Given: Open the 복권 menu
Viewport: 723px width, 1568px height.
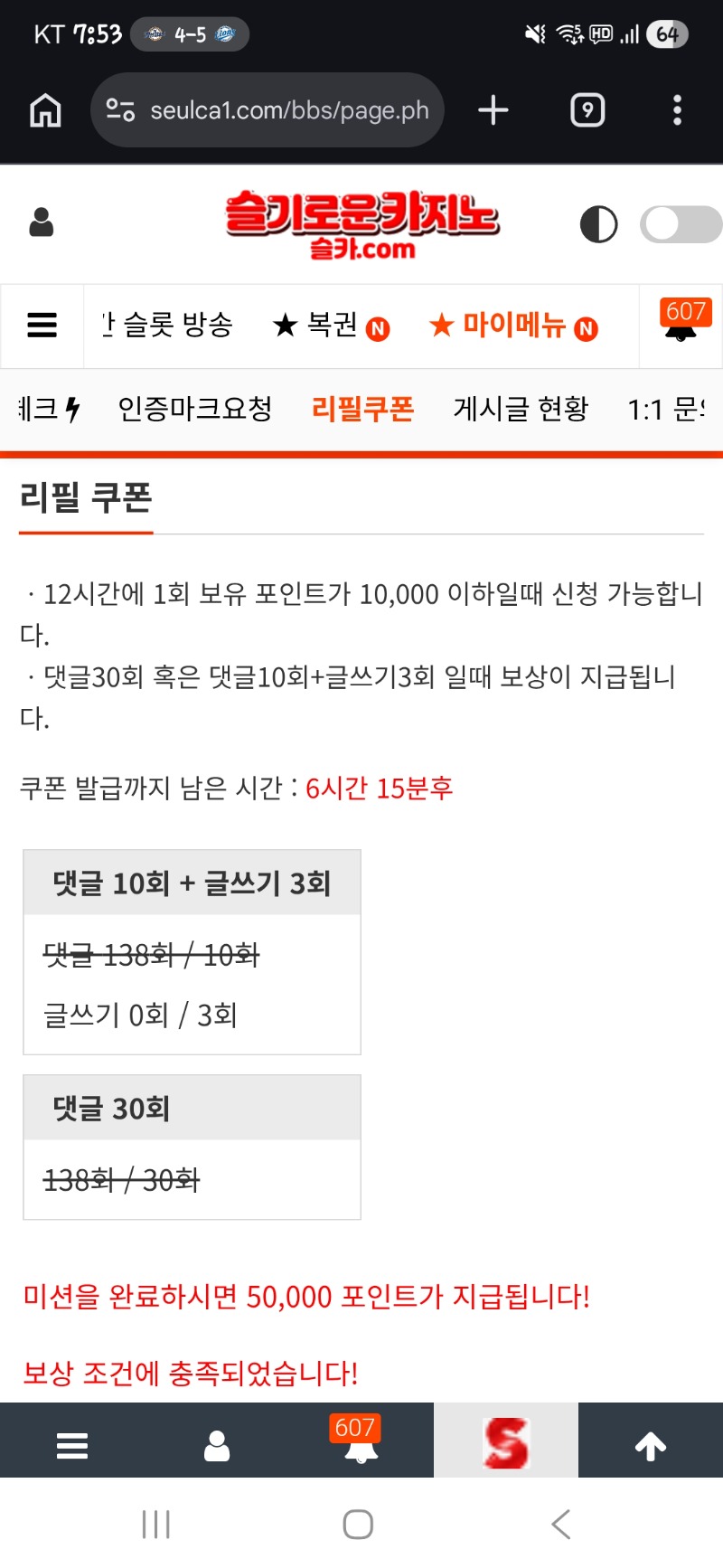Looking at the screenshot, I should click(331, 326).
